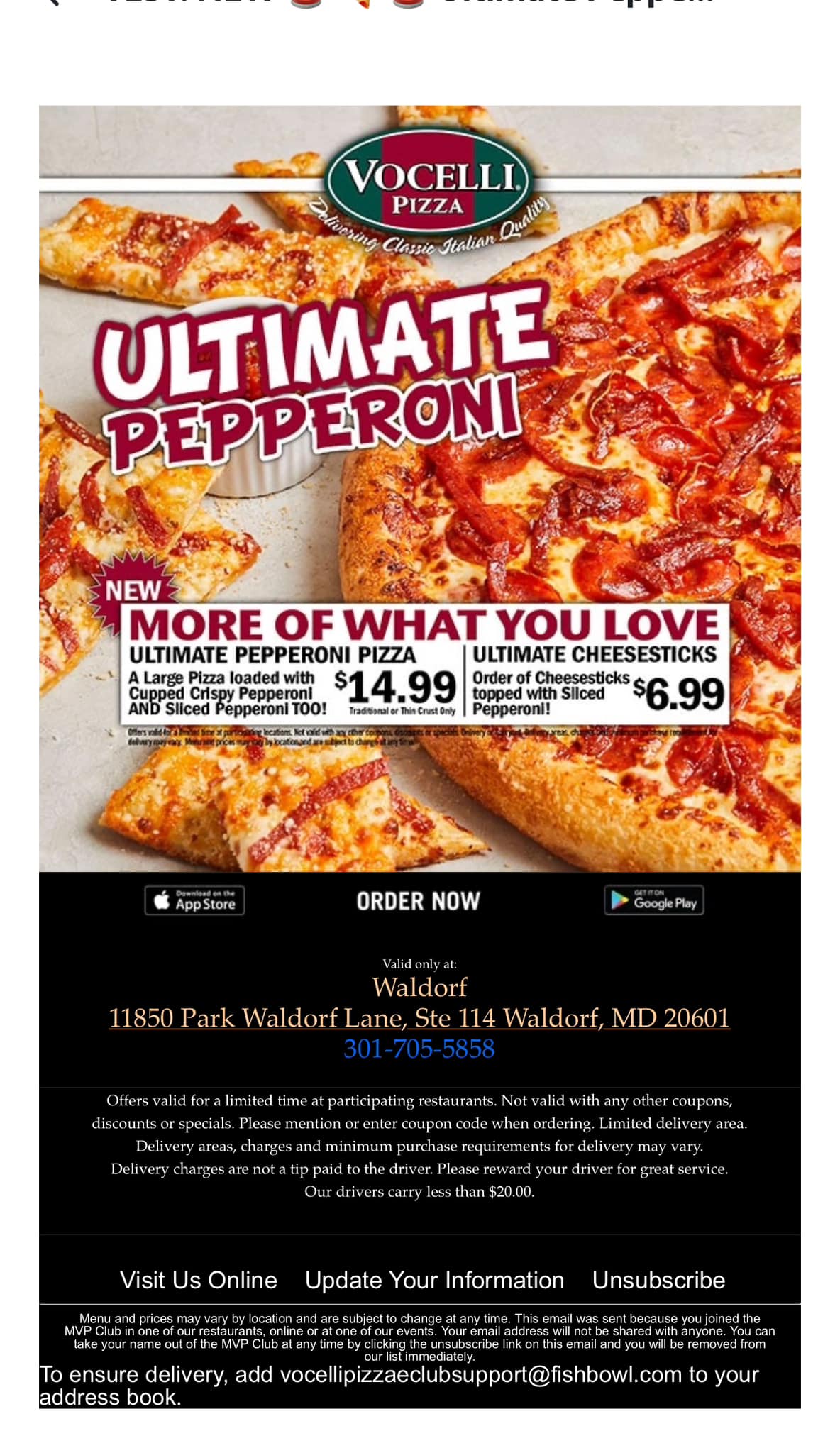The height and width of the screenshot is (1453, 840).
Task: Tap the Order Now button
Action: pyautogui.click(x=418, y=901)
